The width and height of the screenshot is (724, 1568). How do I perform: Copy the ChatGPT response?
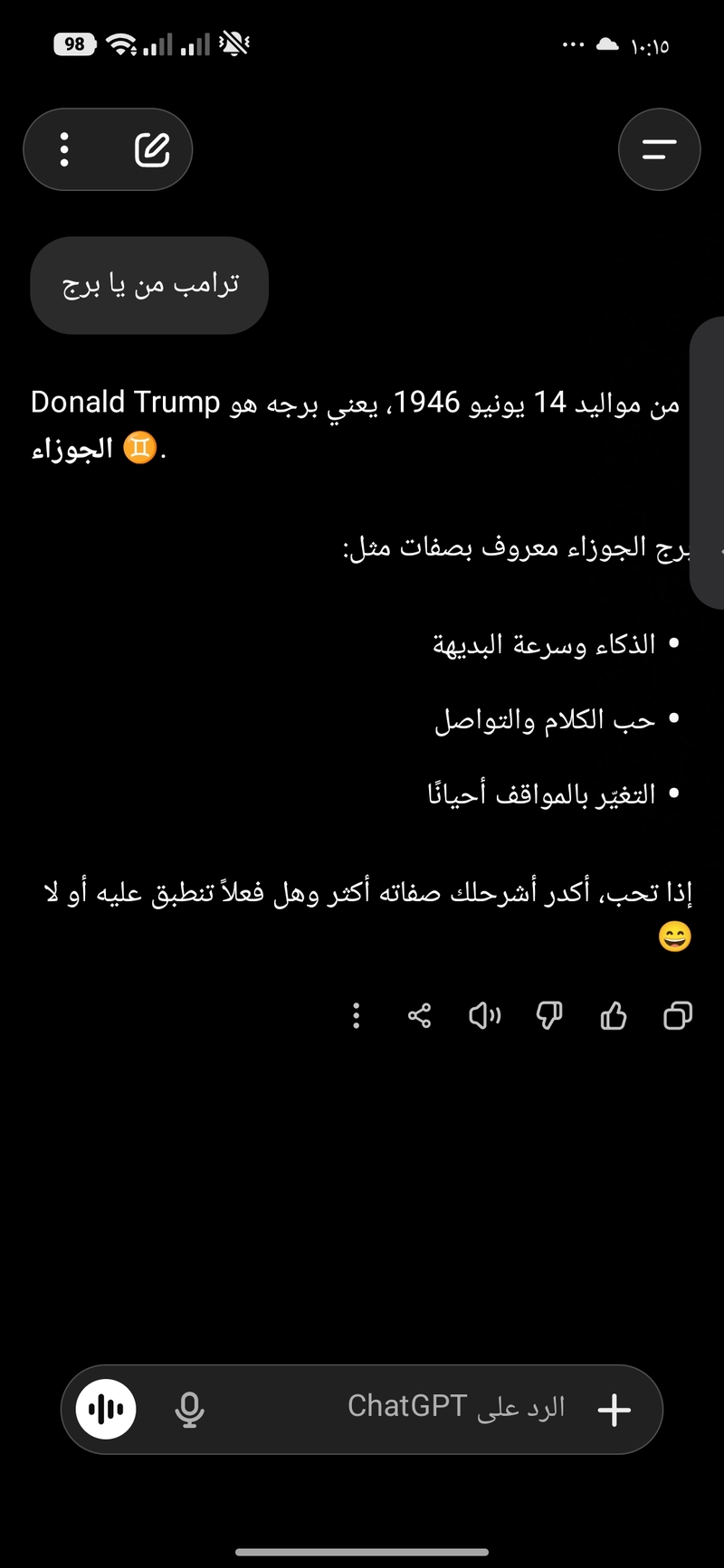click(x=678, y=1016)
